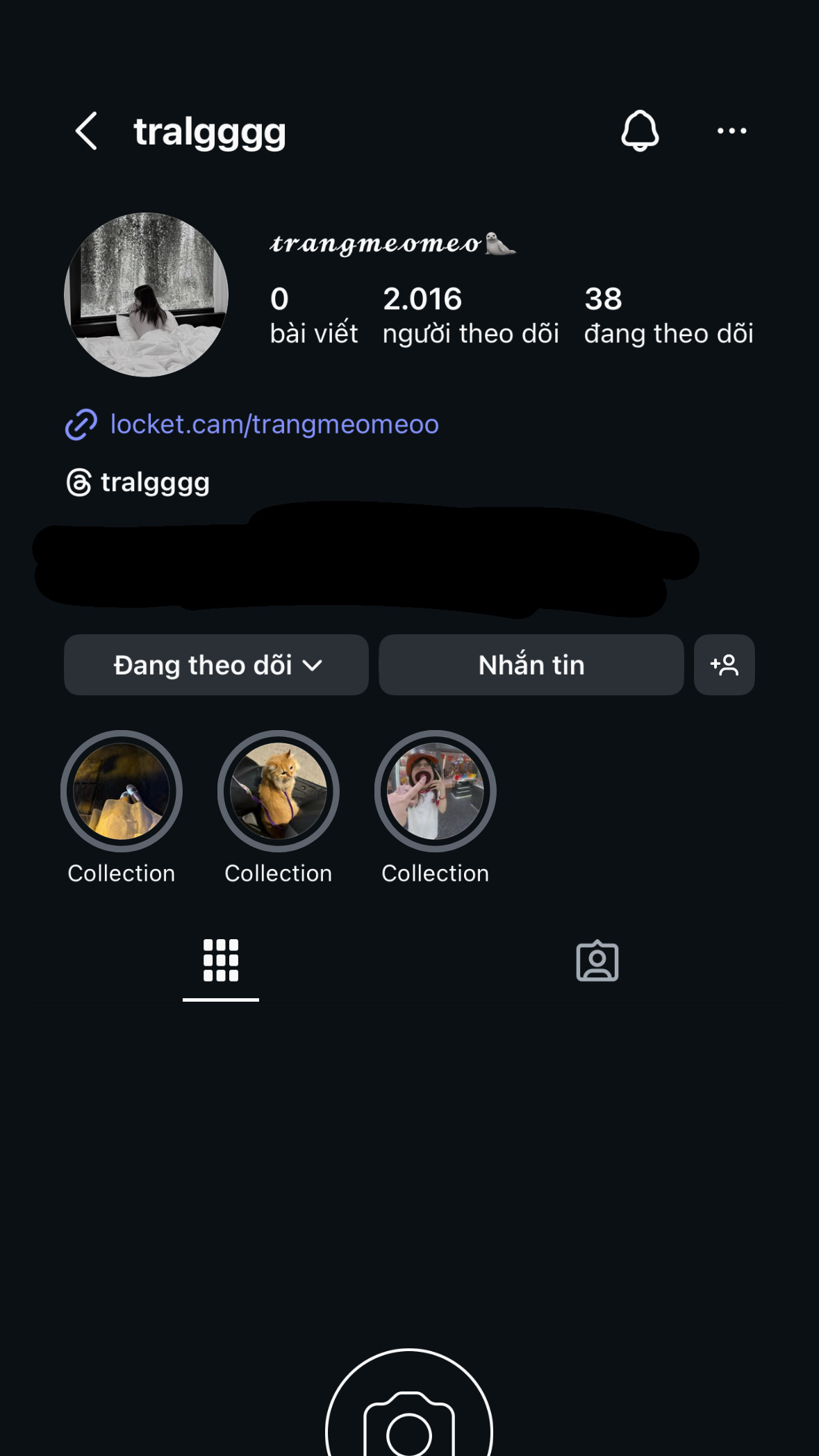Switch to the posts grid tab
This screenshot has height=1456, width=819.
point(221,961)
